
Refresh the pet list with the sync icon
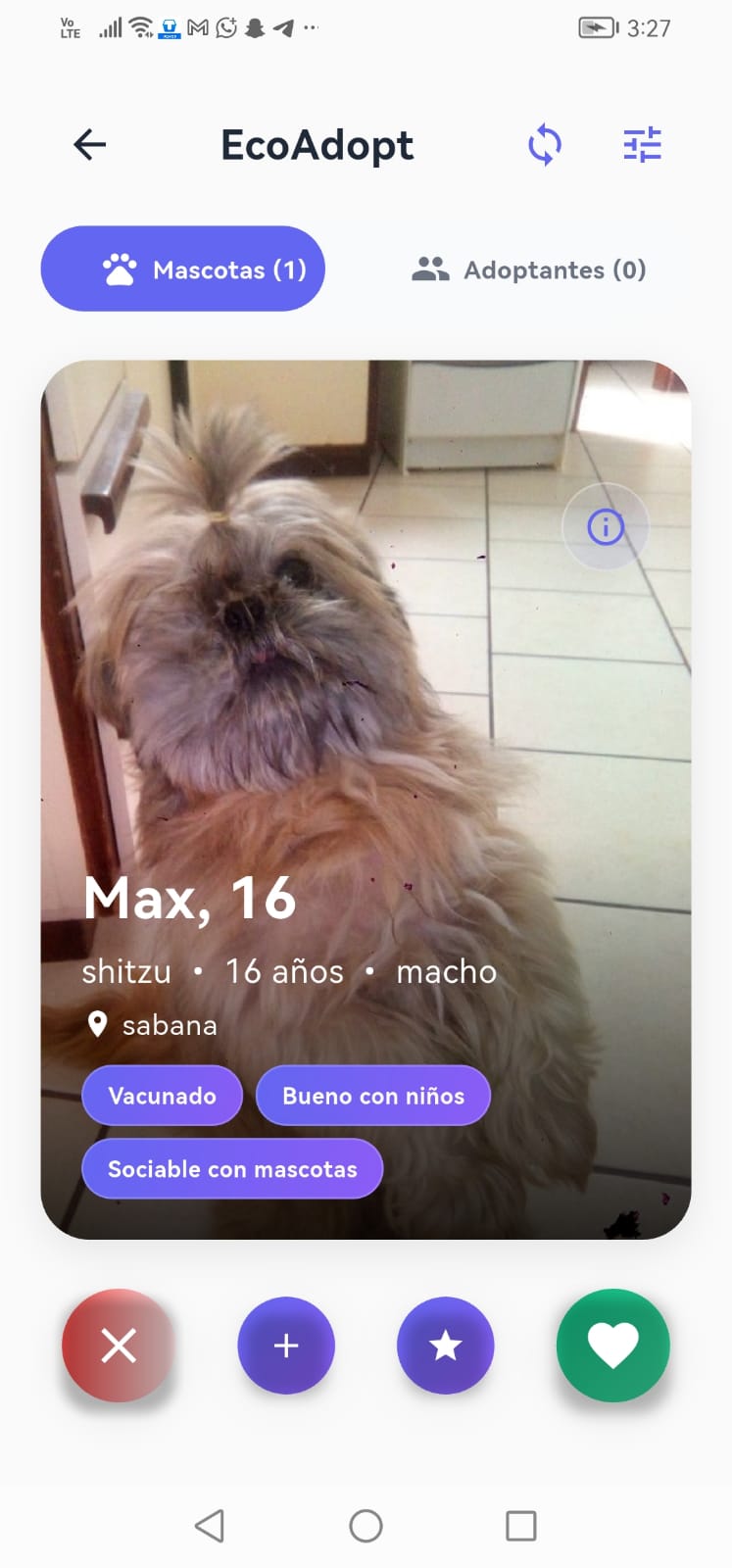click(545, 145)
